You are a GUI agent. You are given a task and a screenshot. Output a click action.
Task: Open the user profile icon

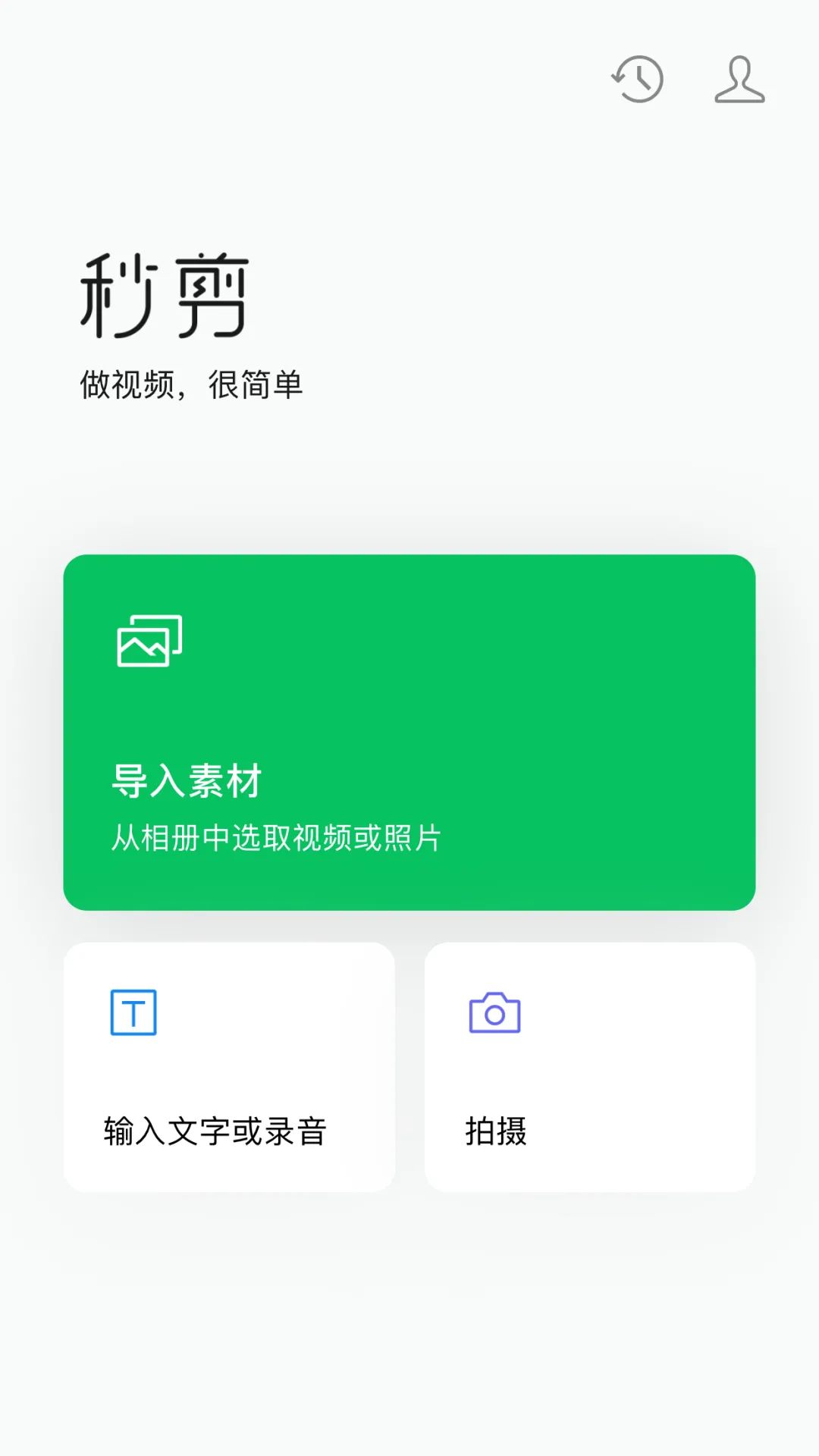coord(739,79)
